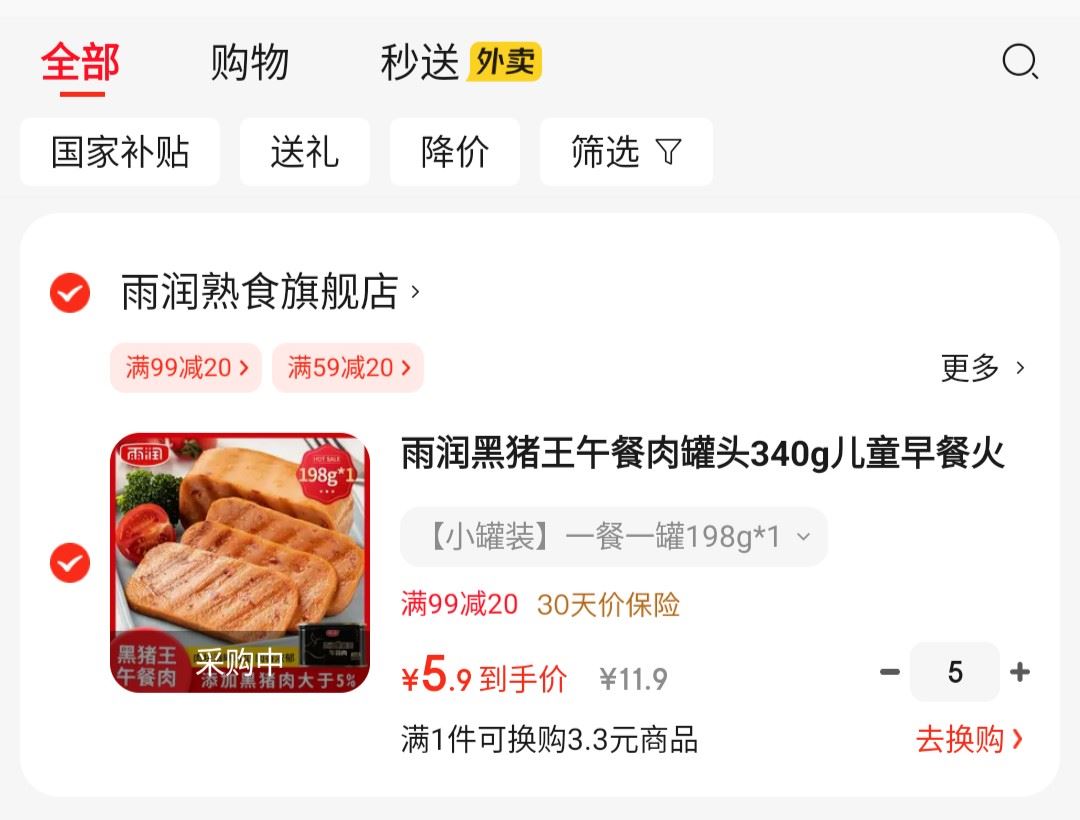Tap the 送礼 filter chip
The image size is (1080, 820).
click(x=304, y=152)
